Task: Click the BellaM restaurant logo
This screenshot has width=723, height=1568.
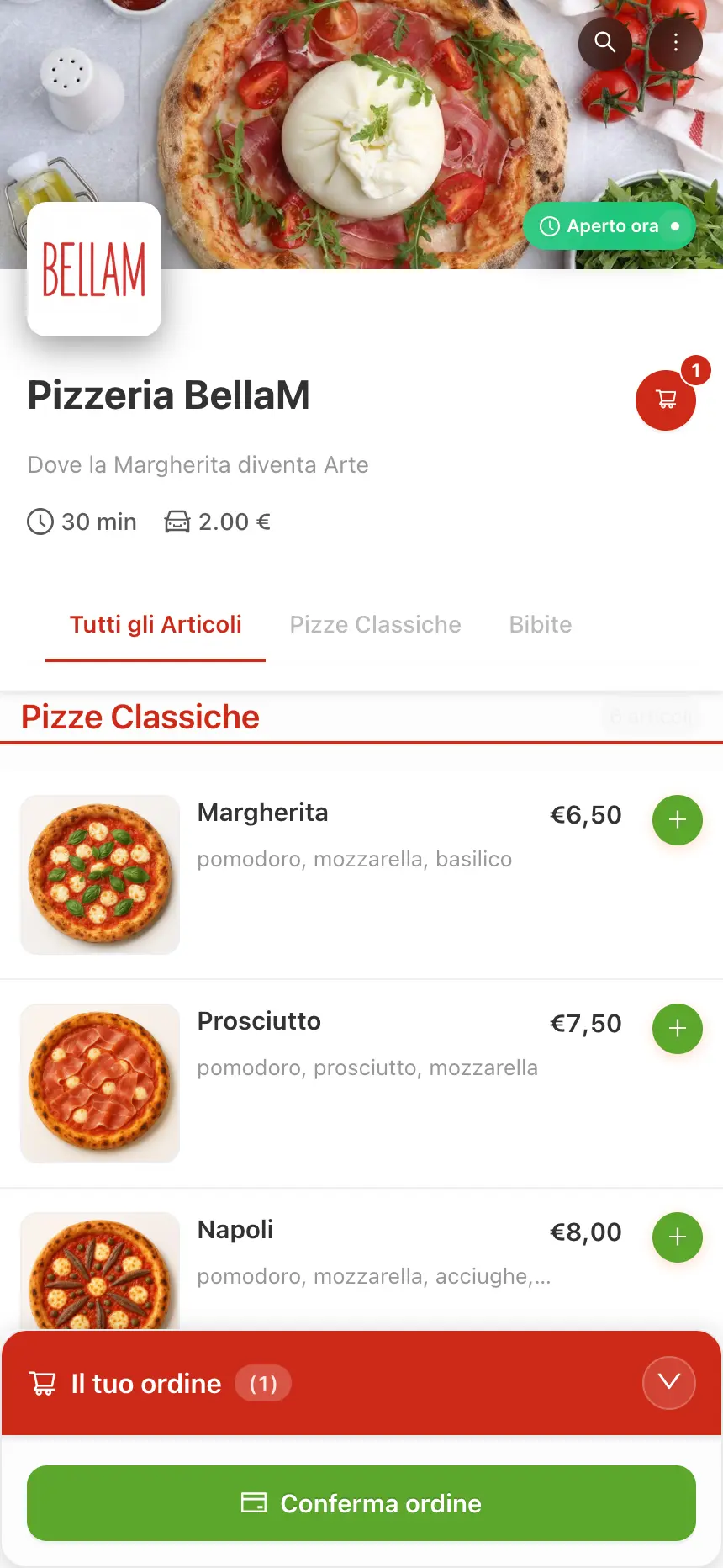Action: (x=93, y=268)
